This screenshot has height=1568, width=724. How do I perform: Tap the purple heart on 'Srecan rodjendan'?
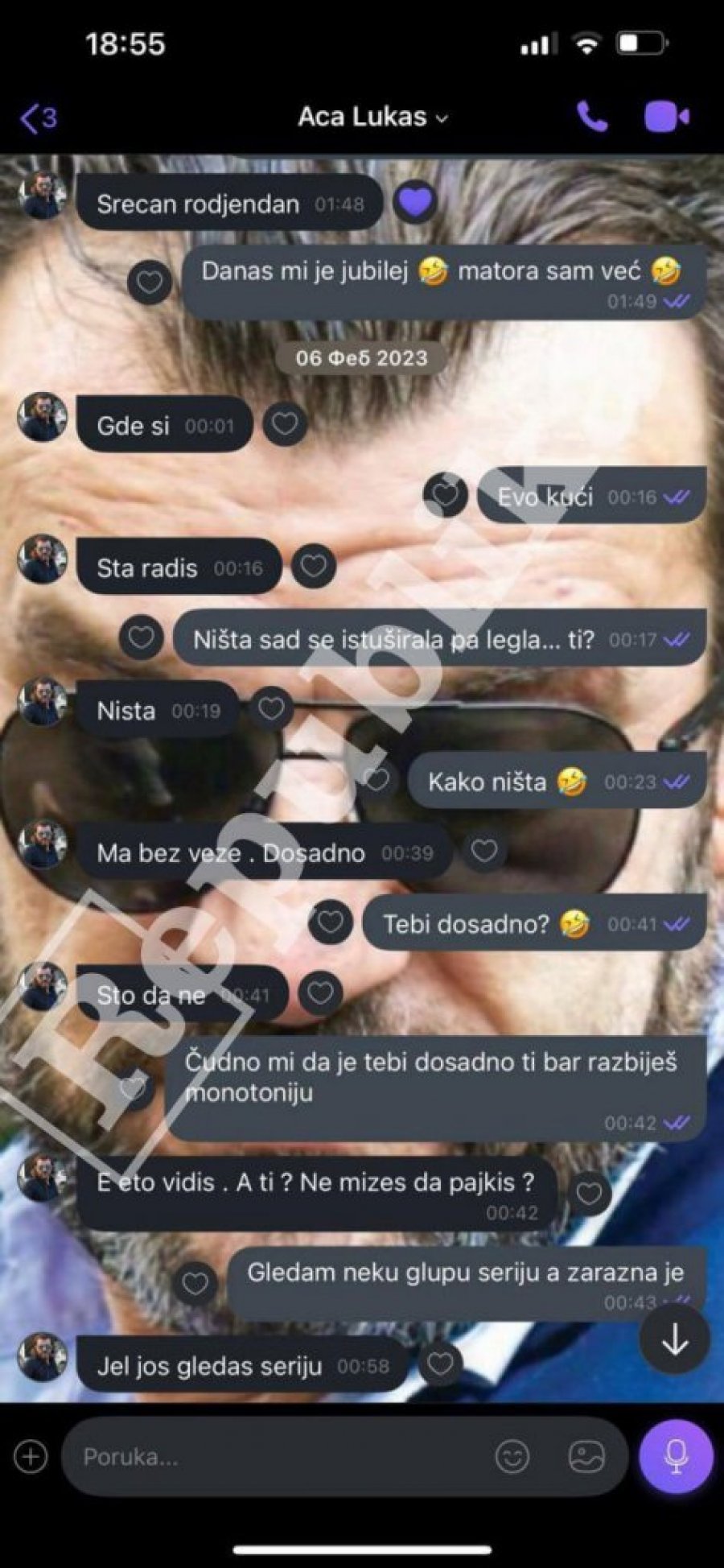[415, 202]
